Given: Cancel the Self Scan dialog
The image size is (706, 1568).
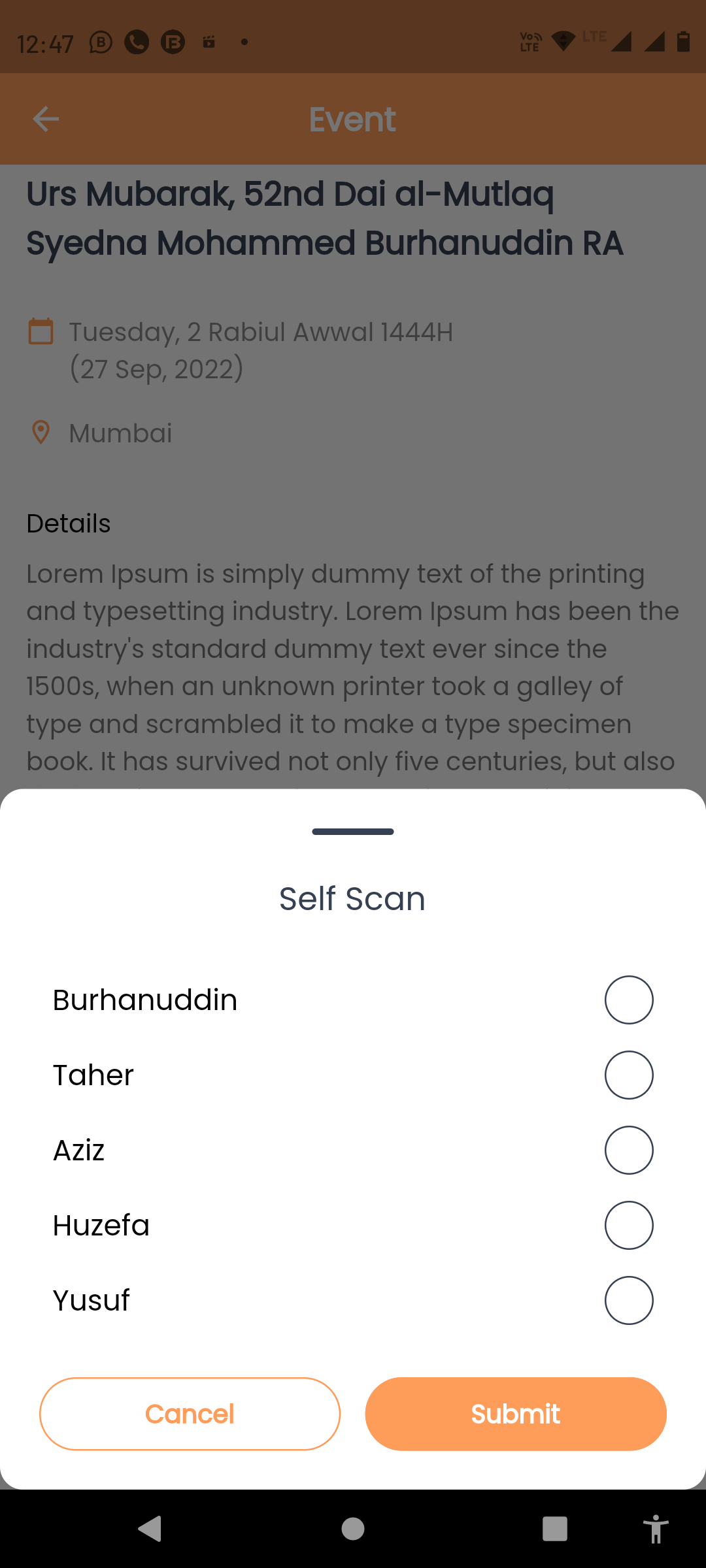Looking at the screenshot, I should (190, 1414).
